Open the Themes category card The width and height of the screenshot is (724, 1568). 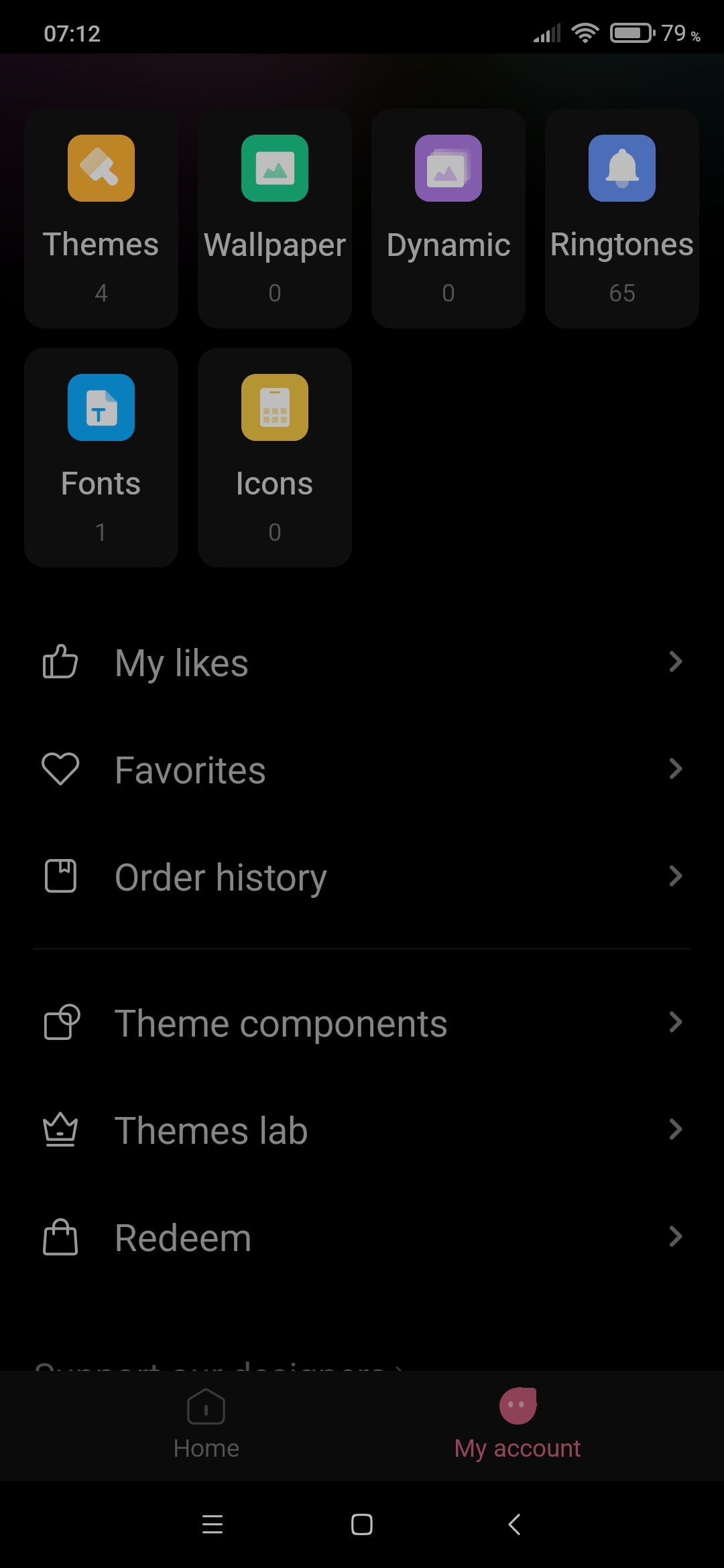[x=101, y=218]
